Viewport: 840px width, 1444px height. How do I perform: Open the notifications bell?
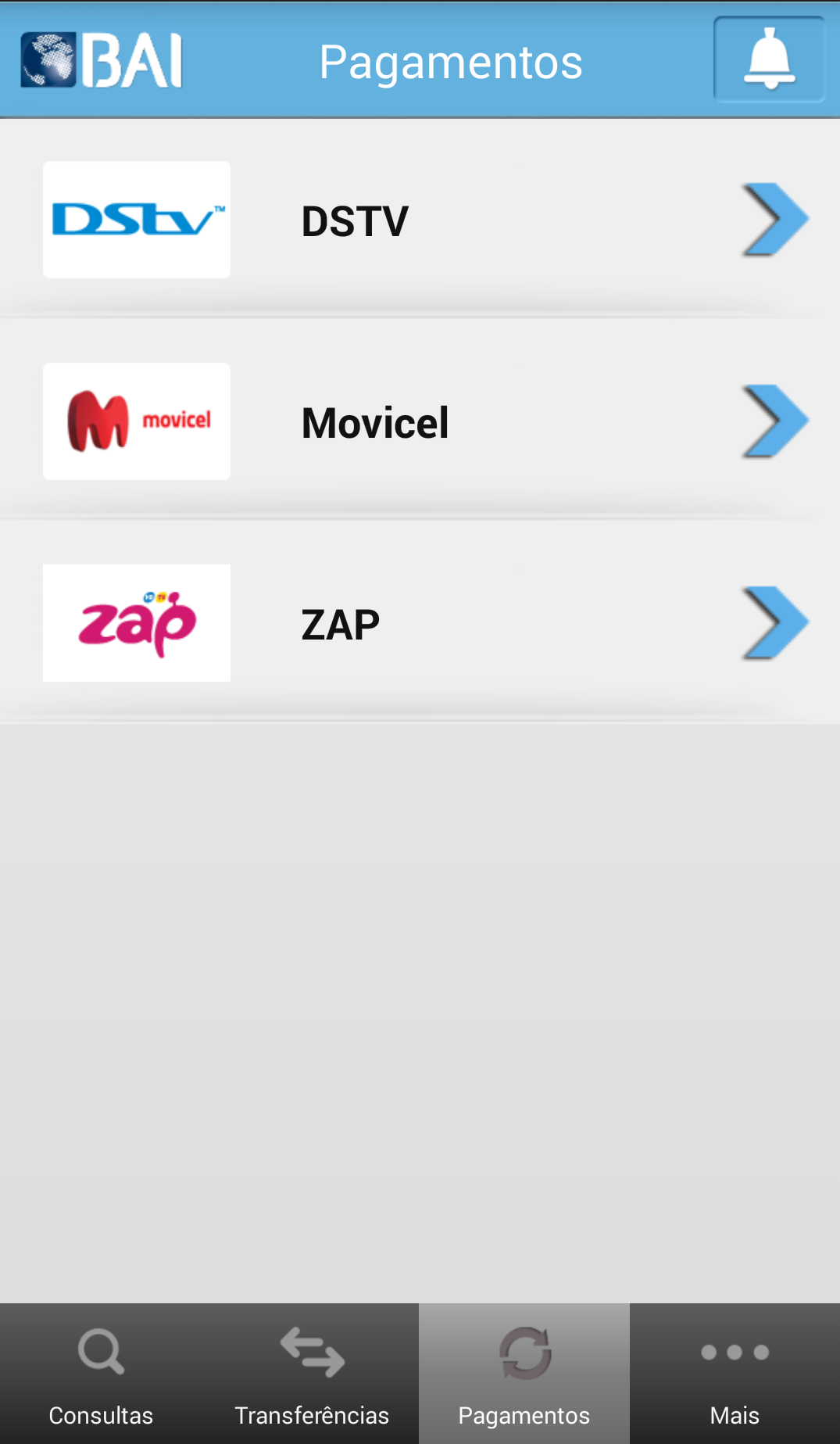[770, 59]
